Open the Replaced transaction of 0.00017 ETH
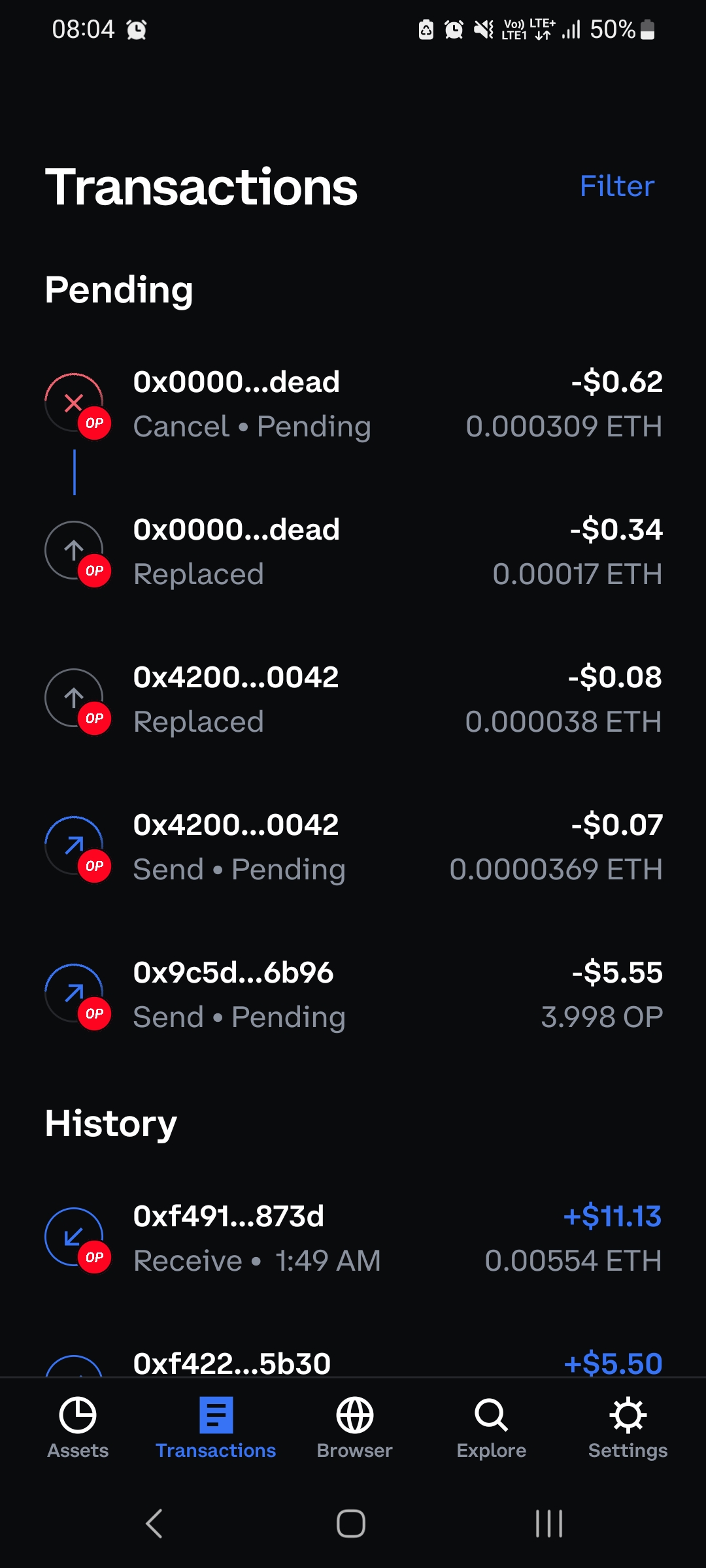This screenshot has width=706, height=1568. pos(353,552)
